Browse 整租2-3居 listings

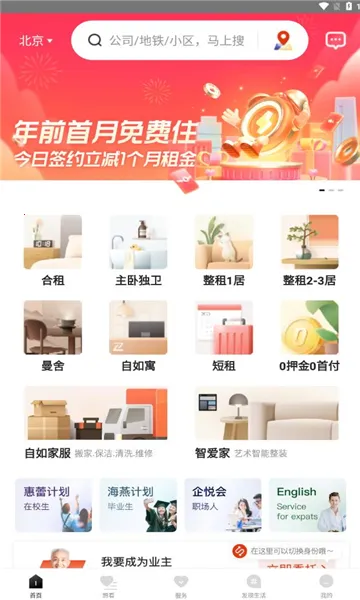pos(309,251)
